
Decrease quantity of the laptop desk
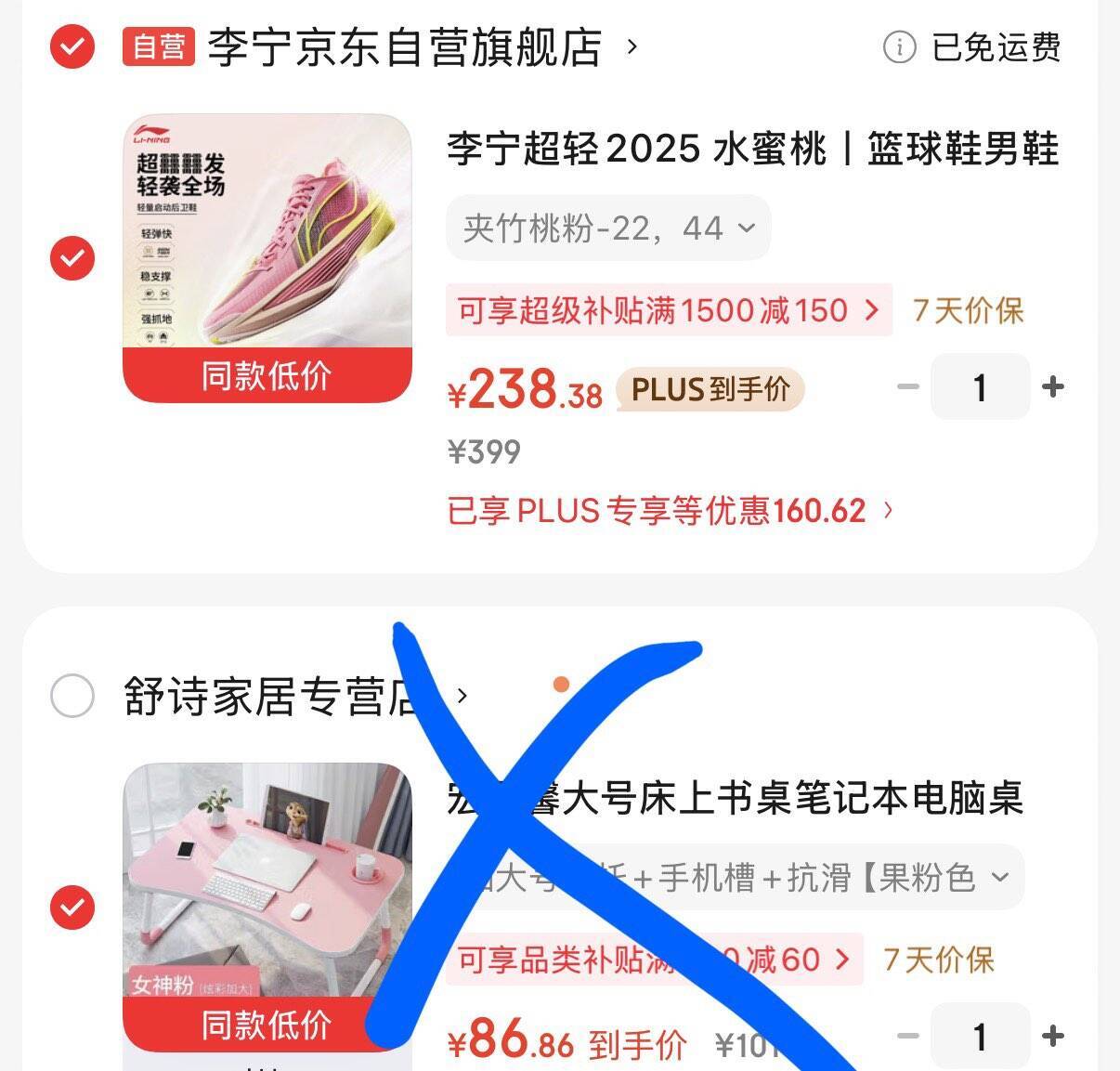click(907, 1036)
